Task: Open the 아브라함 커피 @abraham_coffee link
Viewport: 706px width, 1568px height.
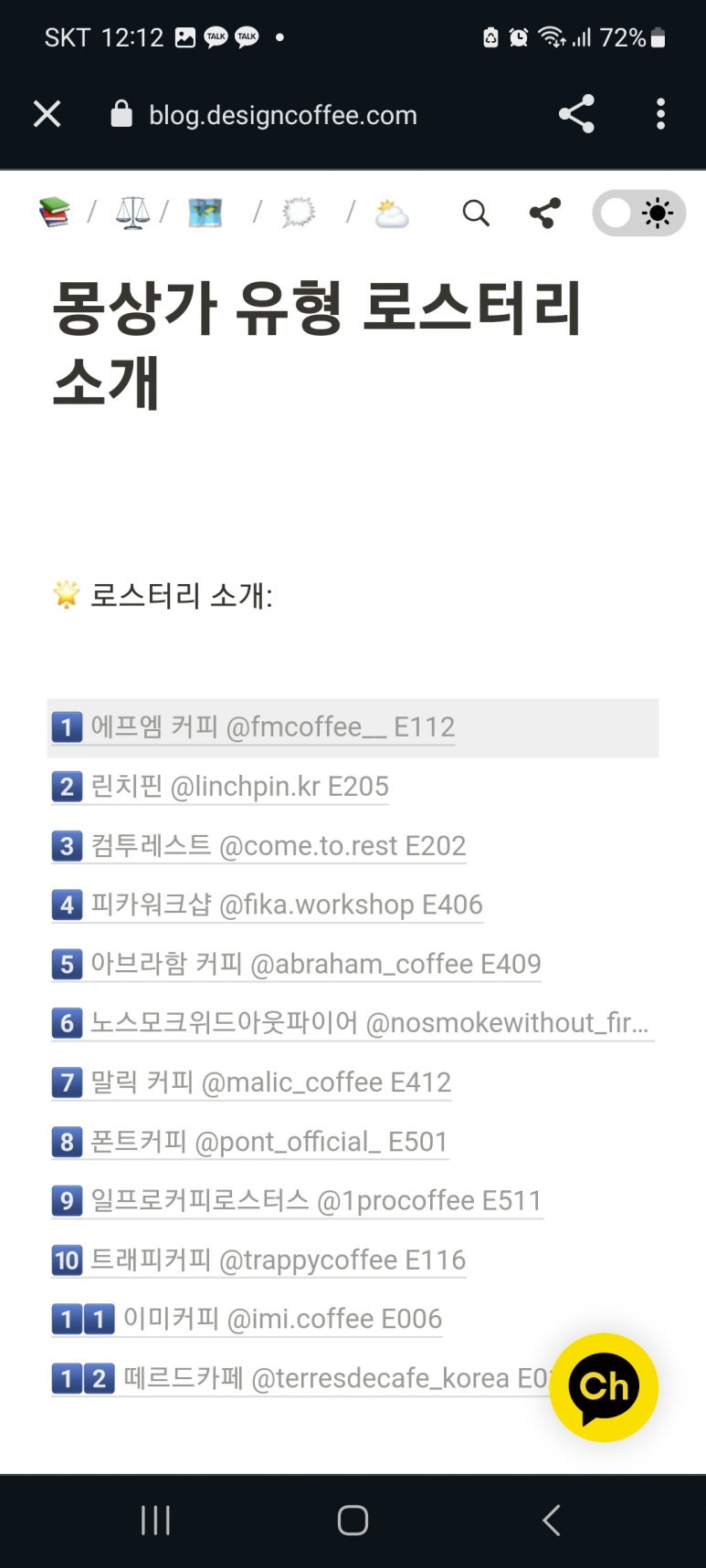Action: (x=315, y=965)
